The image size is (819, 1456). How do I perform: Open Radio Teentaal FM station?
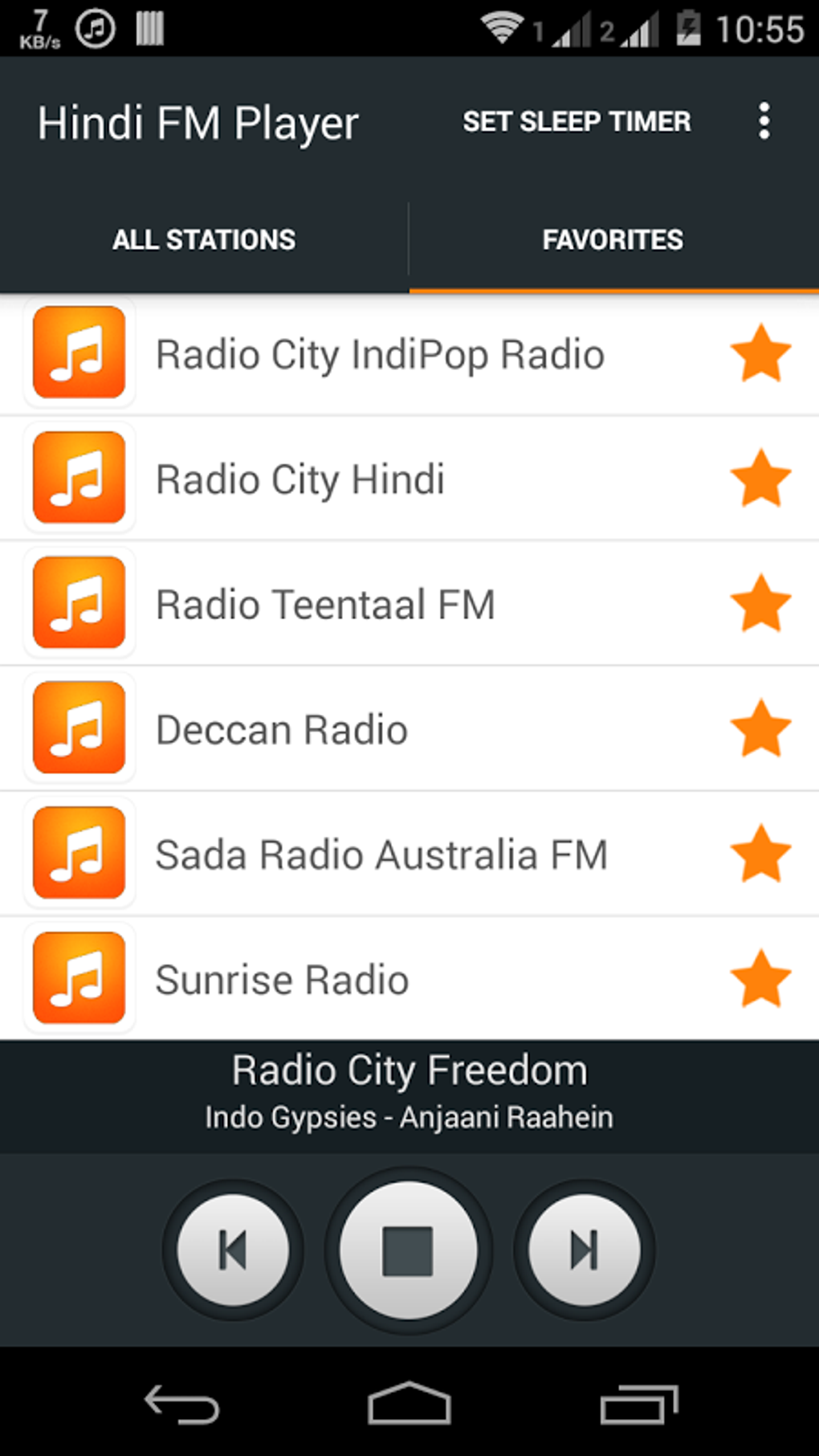(x=325, y=605)
